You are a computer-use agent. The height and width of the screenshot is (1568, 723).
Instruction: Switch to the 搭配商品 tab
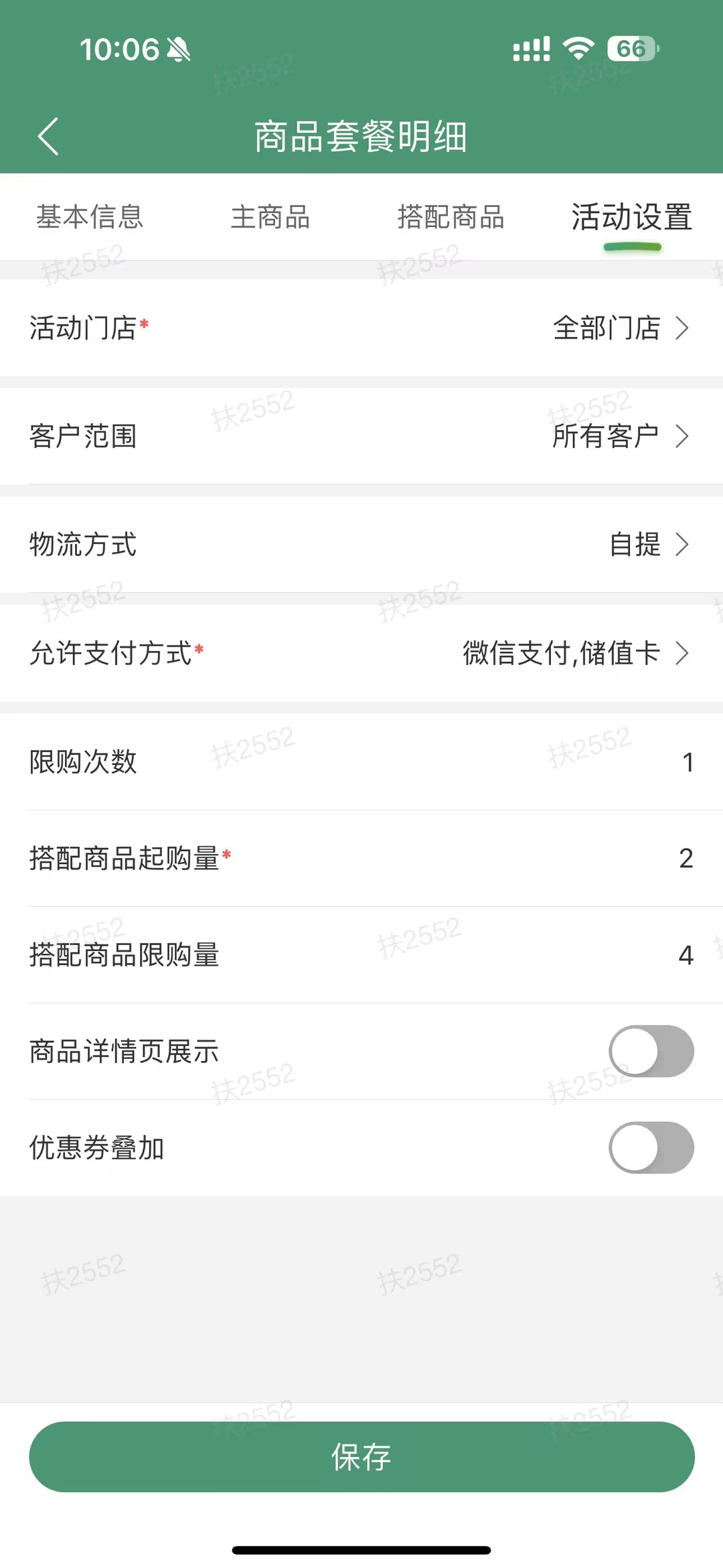point(451,217)
